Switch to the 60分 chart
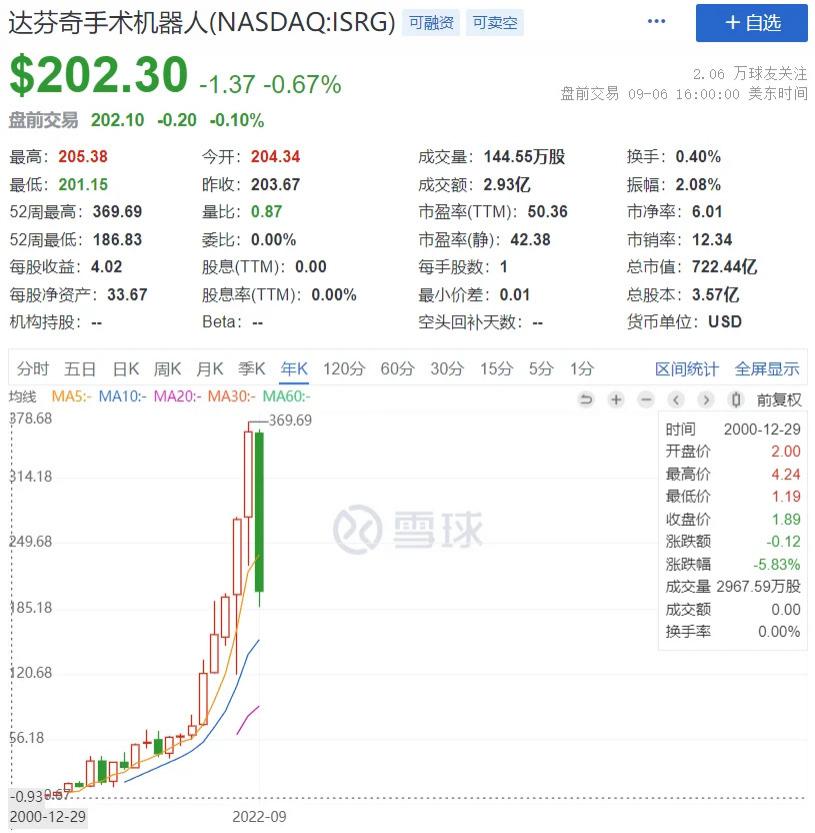815x833 pixels. tap(397, 369)
